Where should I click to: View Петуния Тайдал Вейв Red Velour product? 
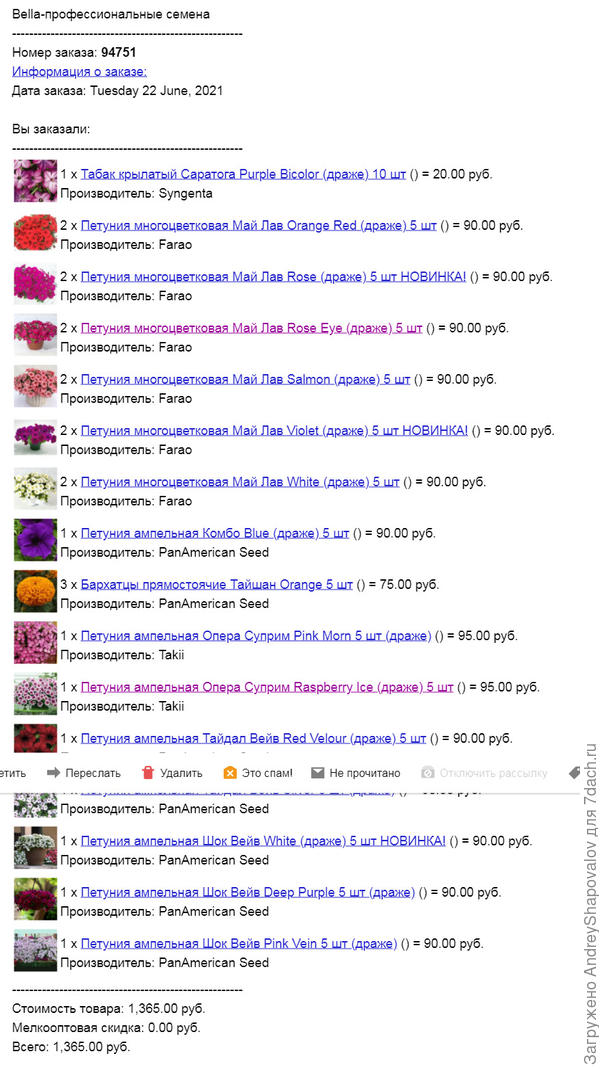tap(253, 738)
